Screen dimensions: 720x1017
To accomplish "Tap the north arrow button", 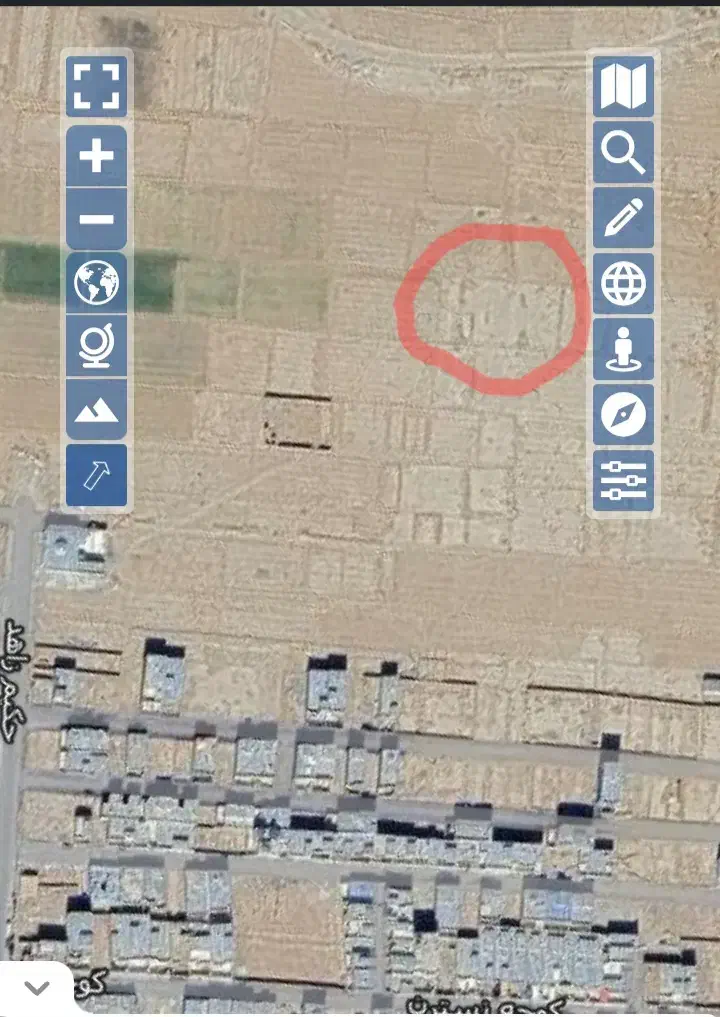I will 96,475.
